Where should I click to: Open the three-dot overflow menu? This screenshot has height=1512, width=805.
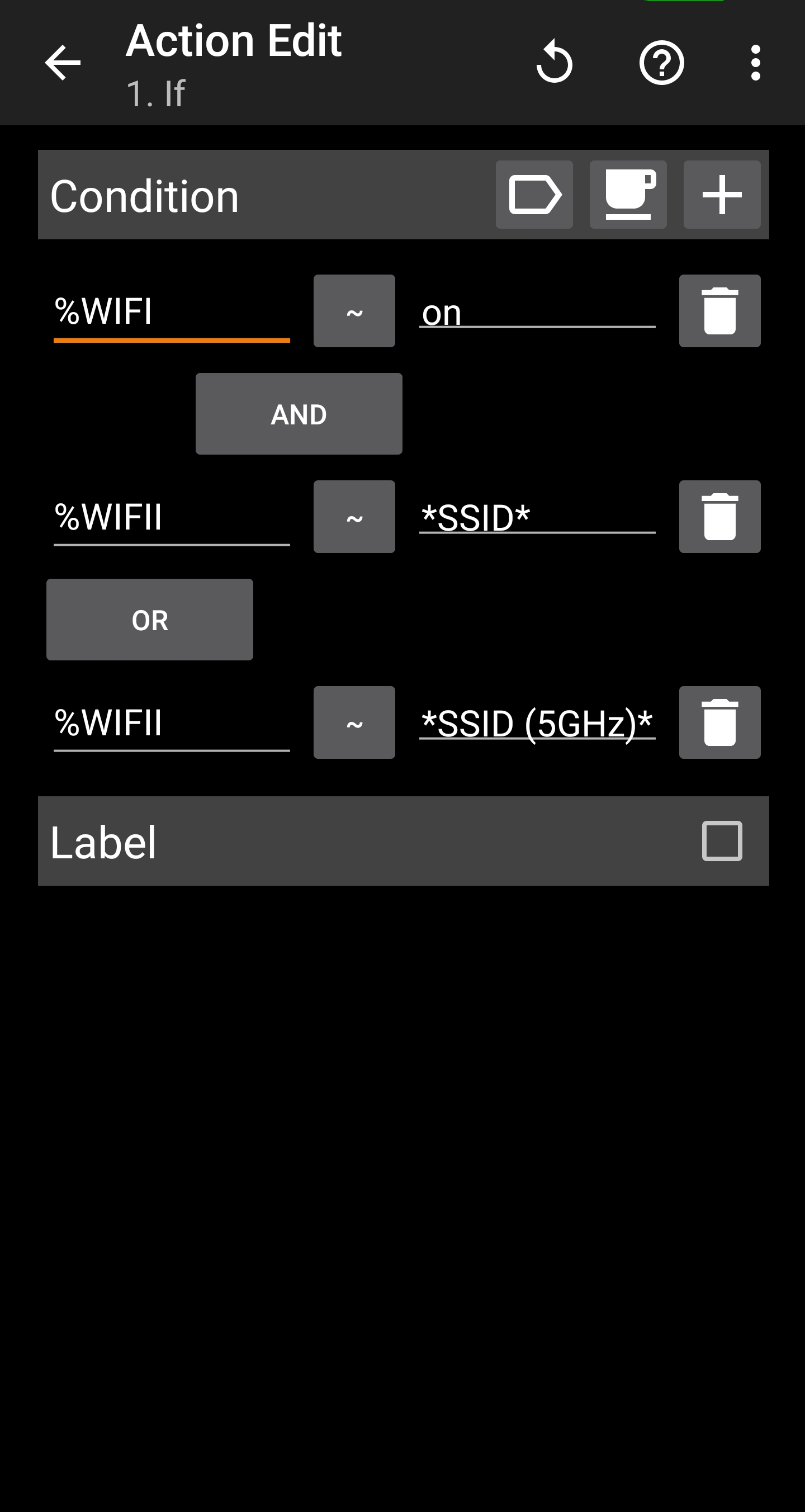tap(756, 62)
